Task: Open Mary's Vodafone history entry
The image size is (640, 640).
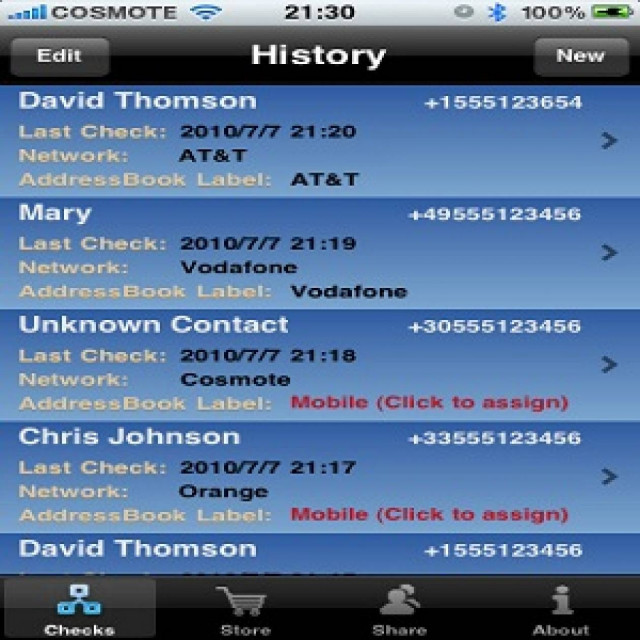Action: (609, 253)
